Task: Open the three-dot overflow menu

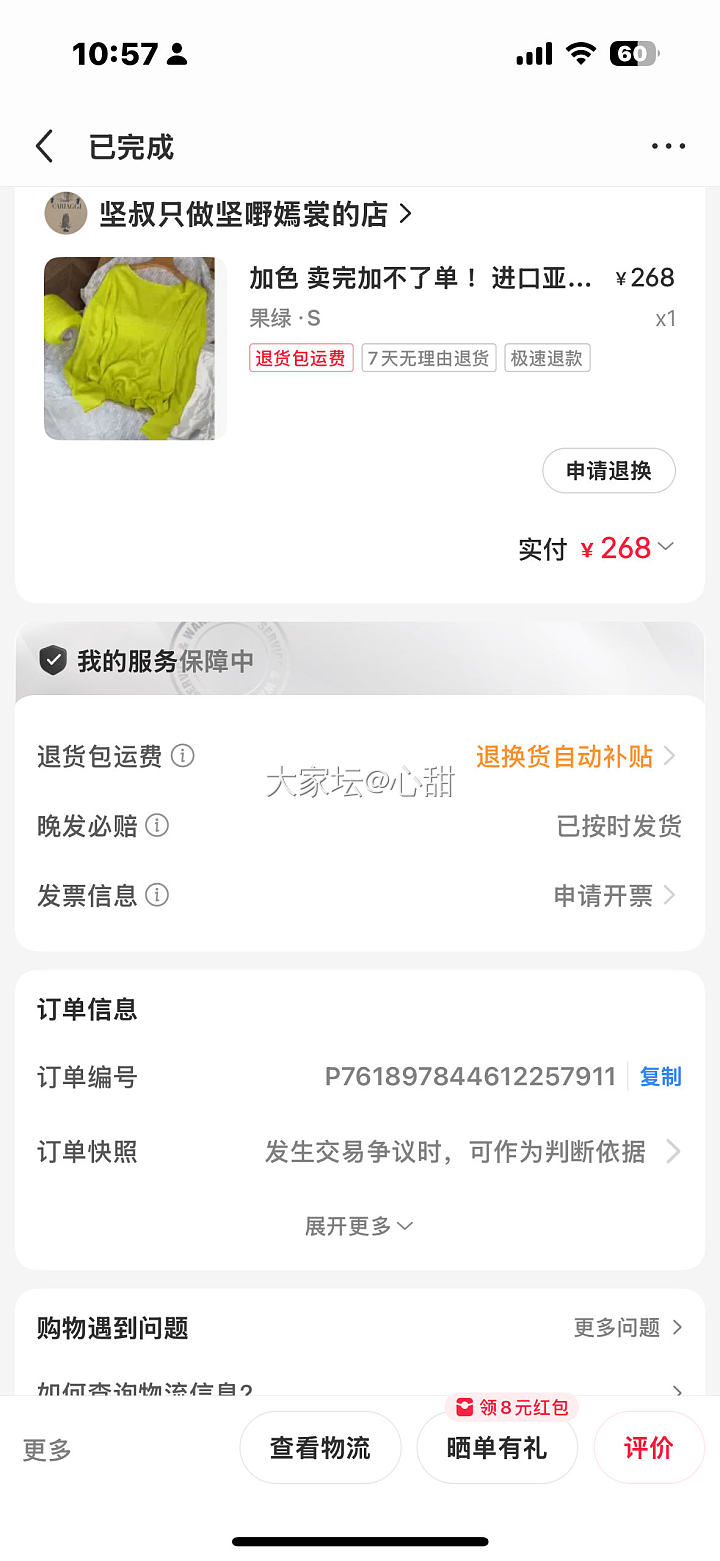Action: 668,147
